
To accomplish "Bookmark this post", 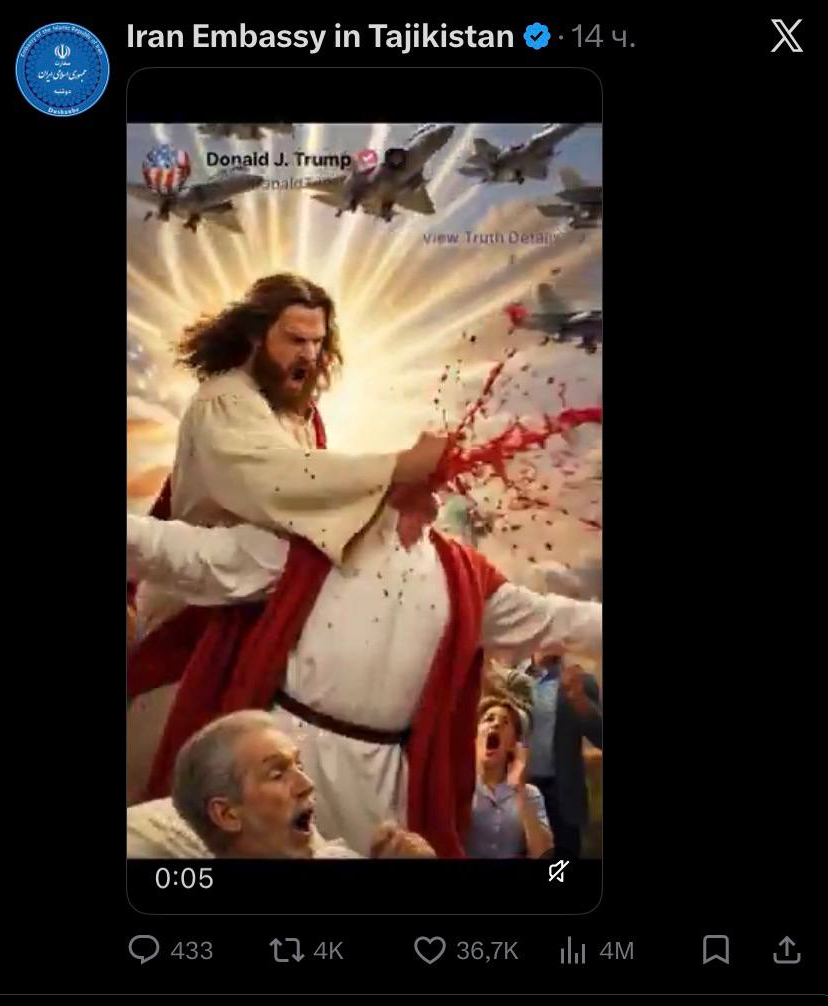I will point(716,950).
